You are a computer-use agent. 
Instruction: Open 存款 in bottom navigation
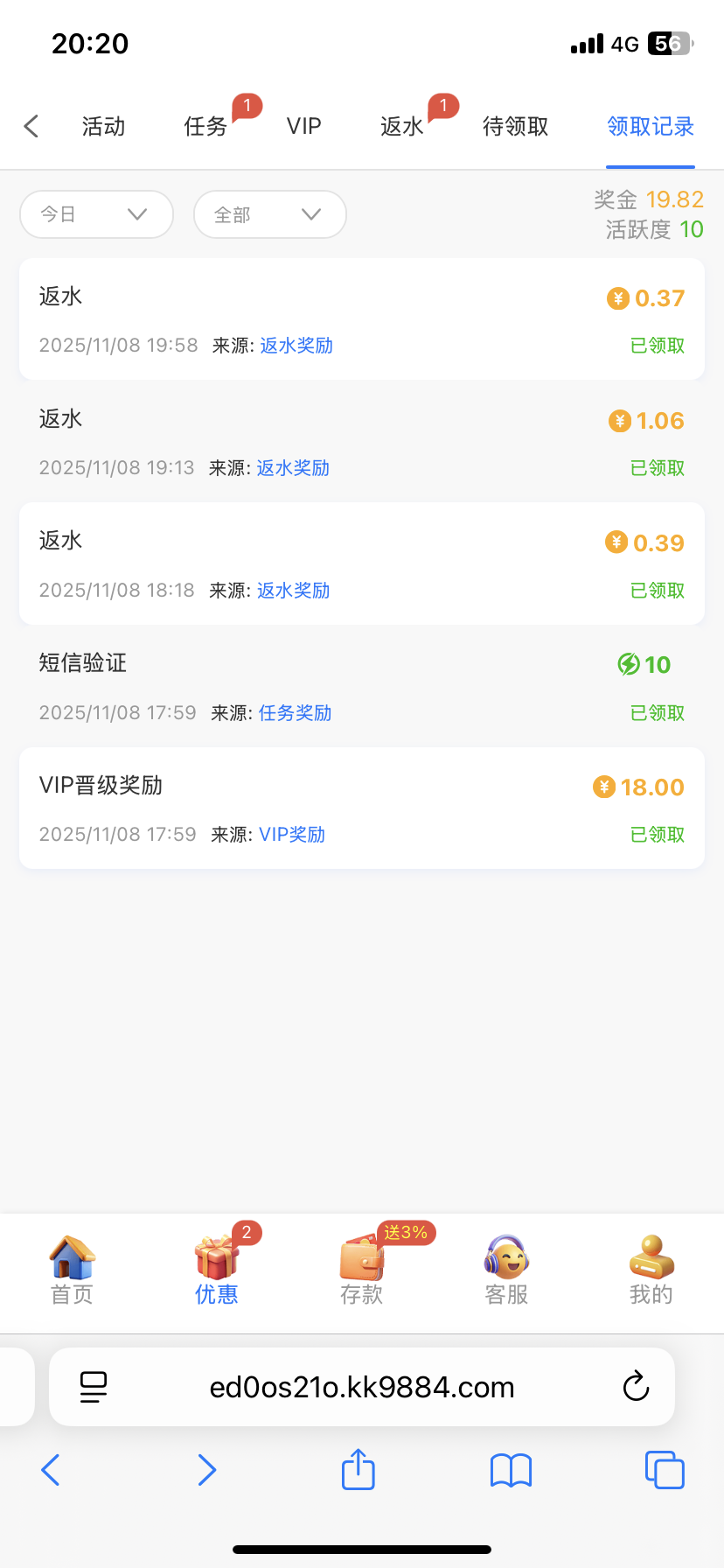point(361,1270)
